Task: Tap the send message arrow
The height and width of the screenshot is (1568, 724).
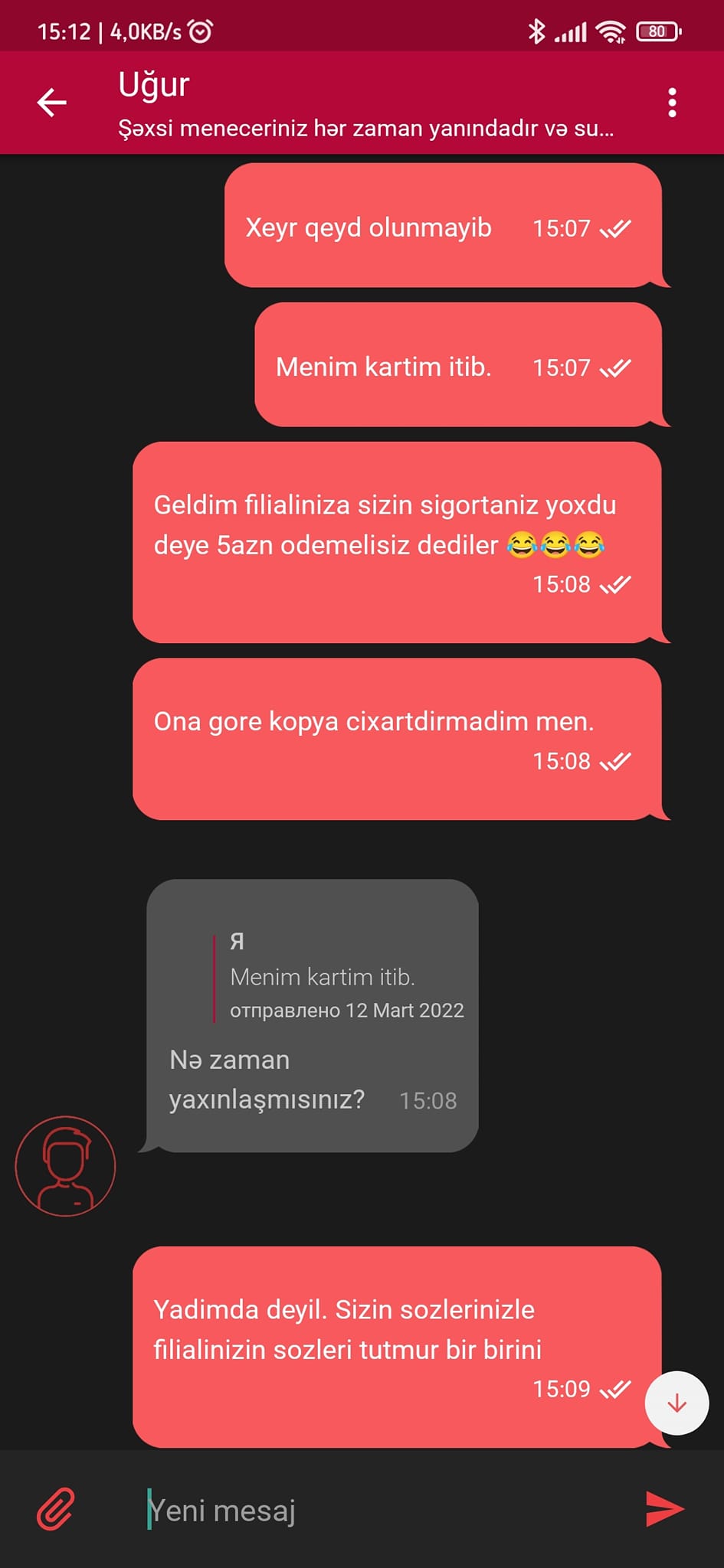Action: (663, 1509)
